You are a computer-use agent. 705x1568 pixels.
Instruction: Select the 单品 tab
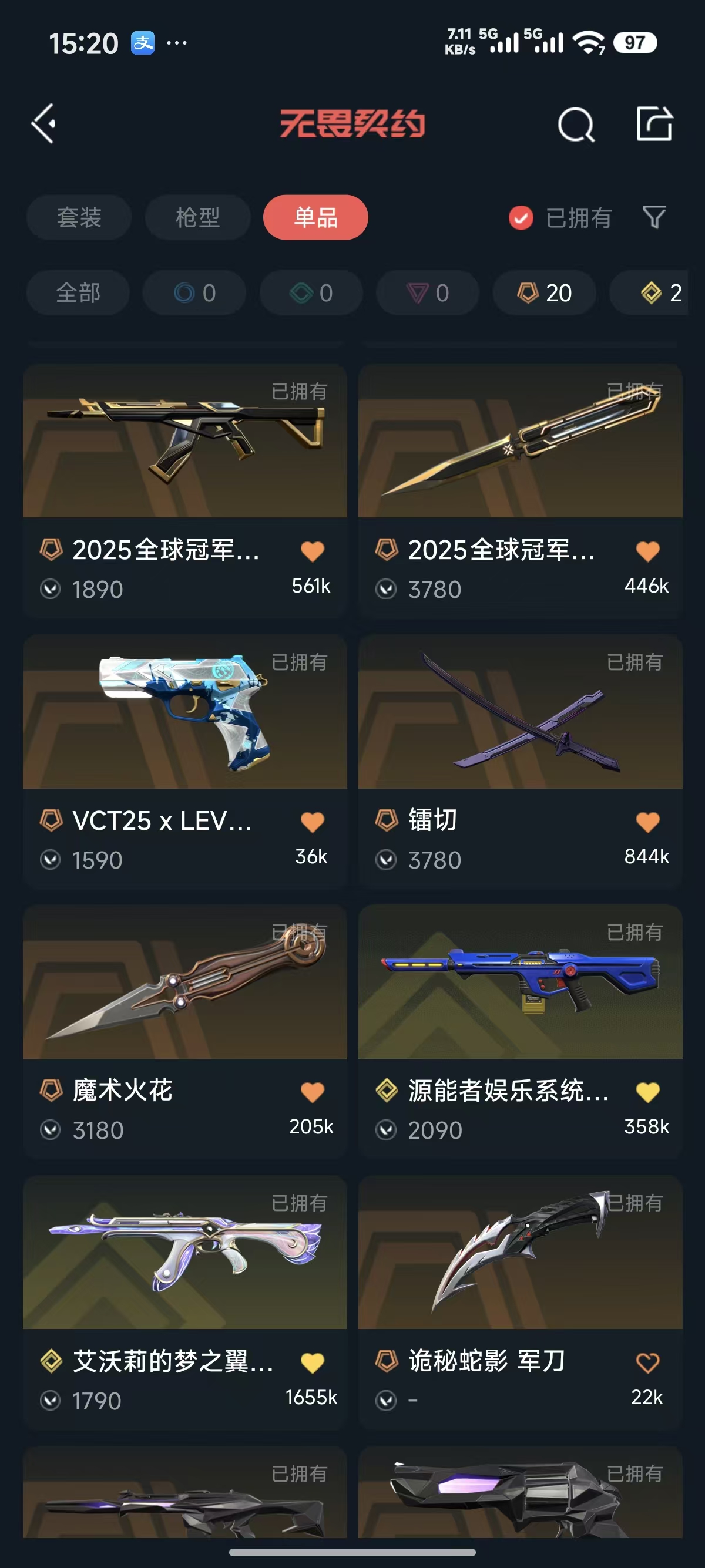coord(315,217)
